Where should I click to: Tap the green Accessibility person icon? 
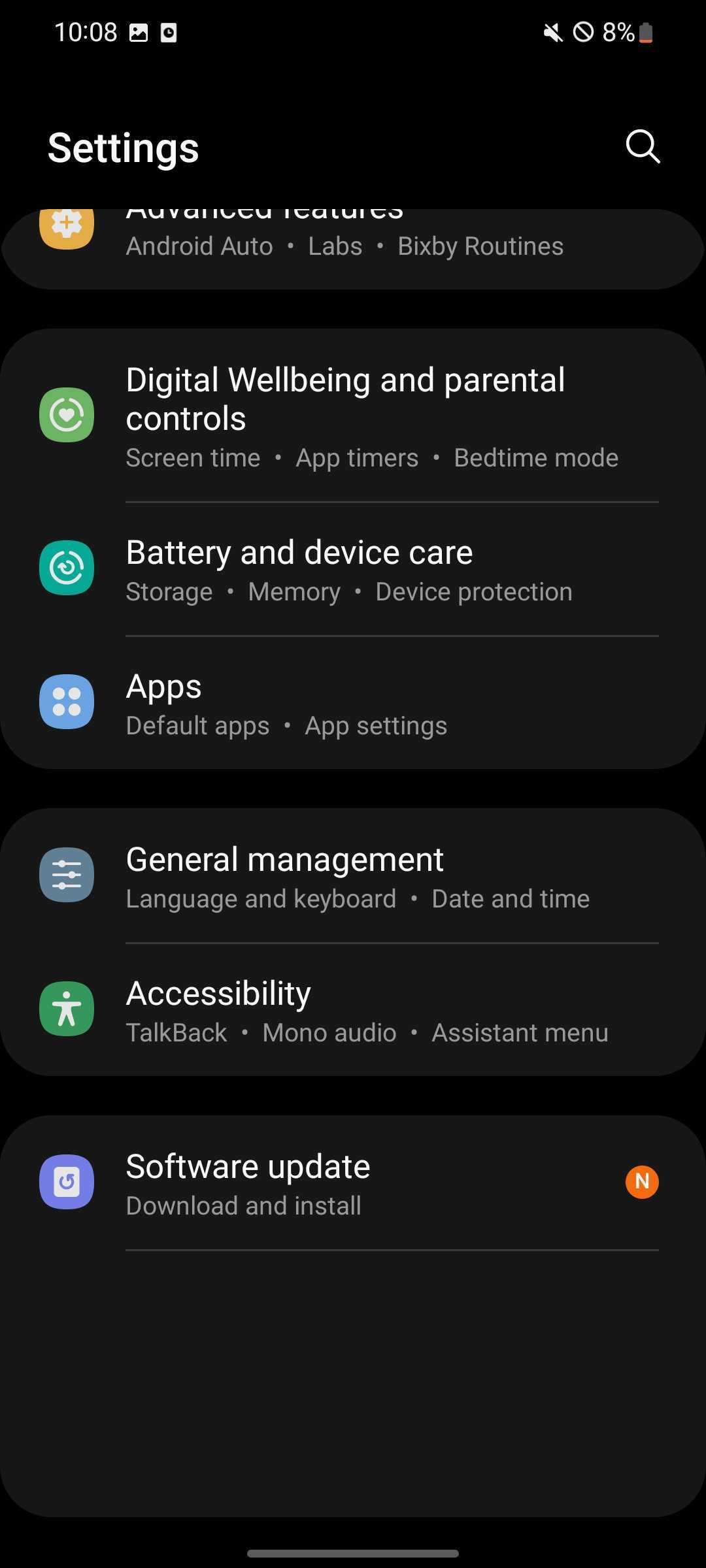point(66,1008)
